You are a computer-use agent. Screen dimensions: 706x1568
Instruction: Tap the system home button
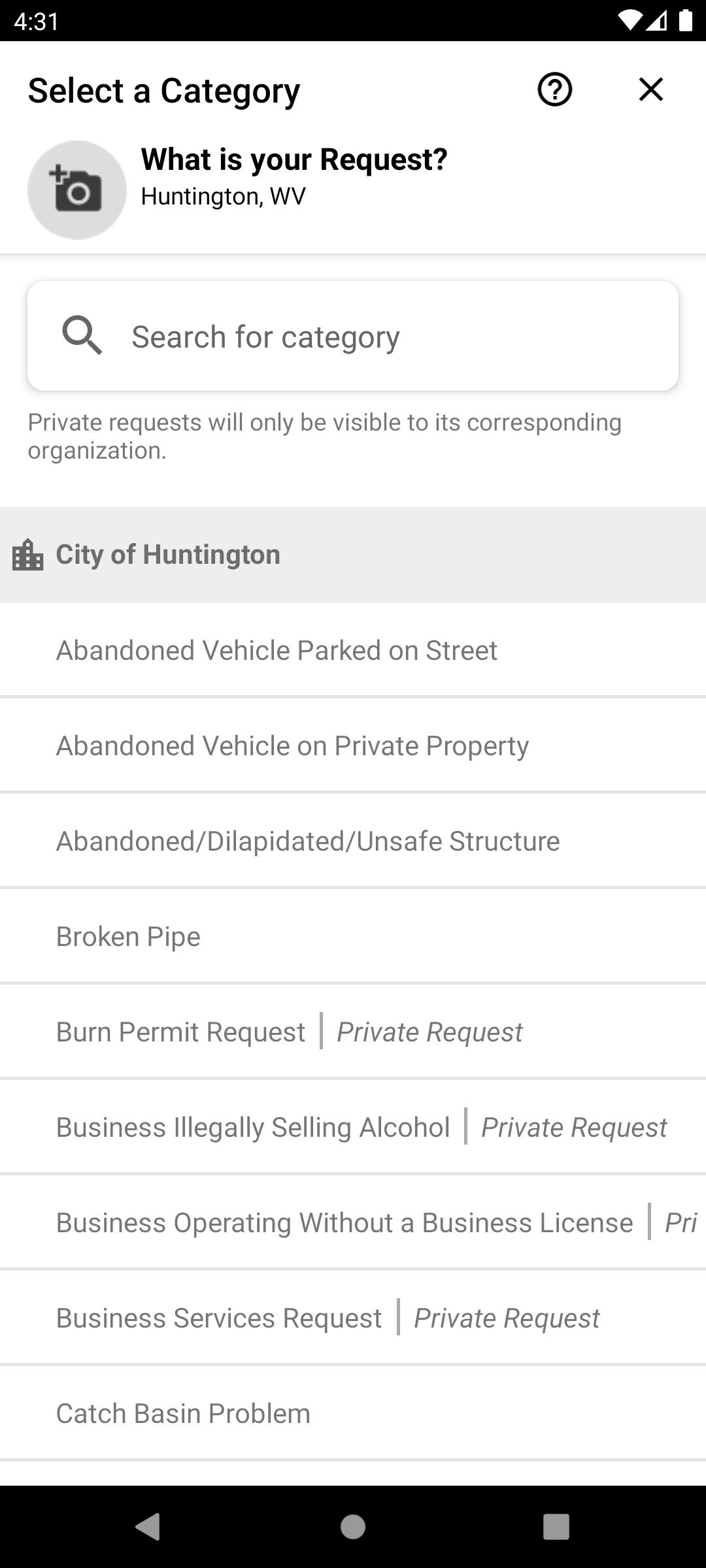(x=353, y=1527)
